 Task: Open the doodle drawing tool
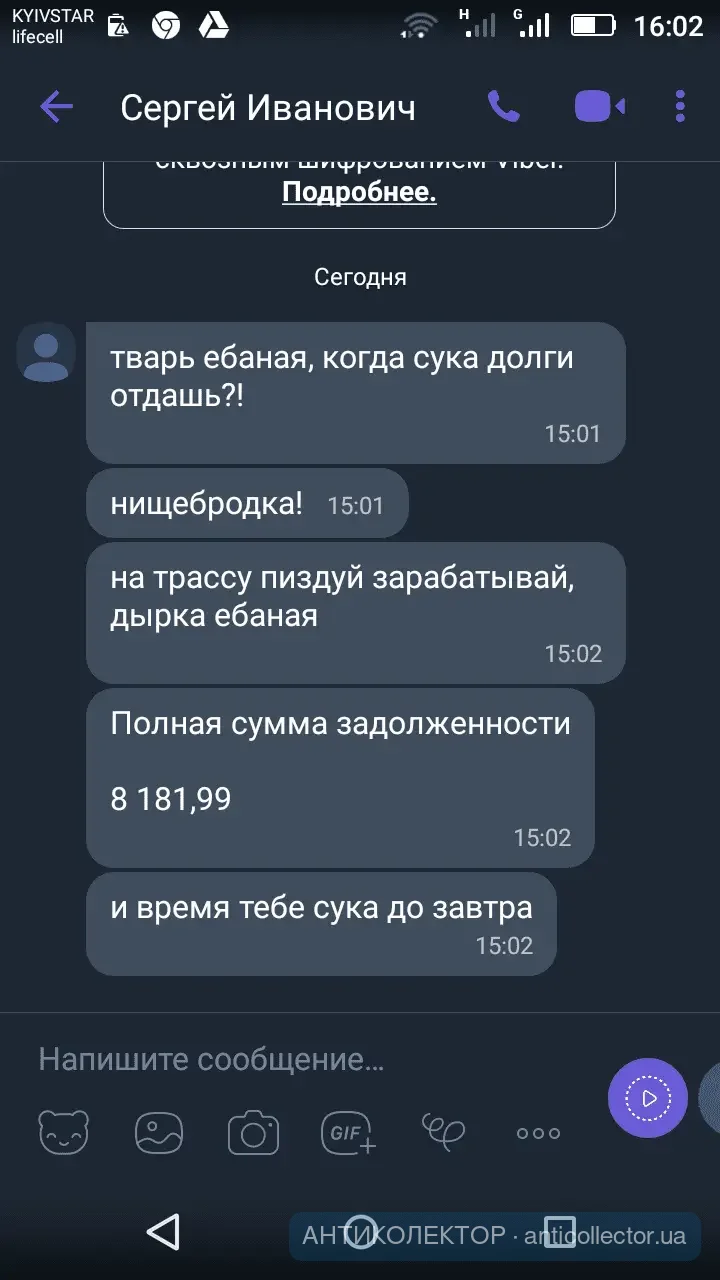click(x=443, y=1130)
